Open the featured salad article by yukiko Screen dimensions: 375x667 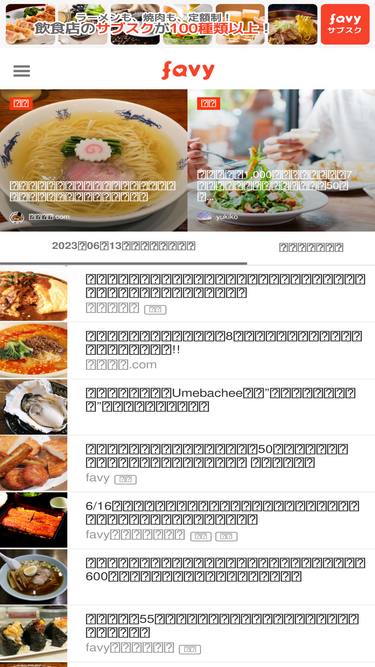281,160
